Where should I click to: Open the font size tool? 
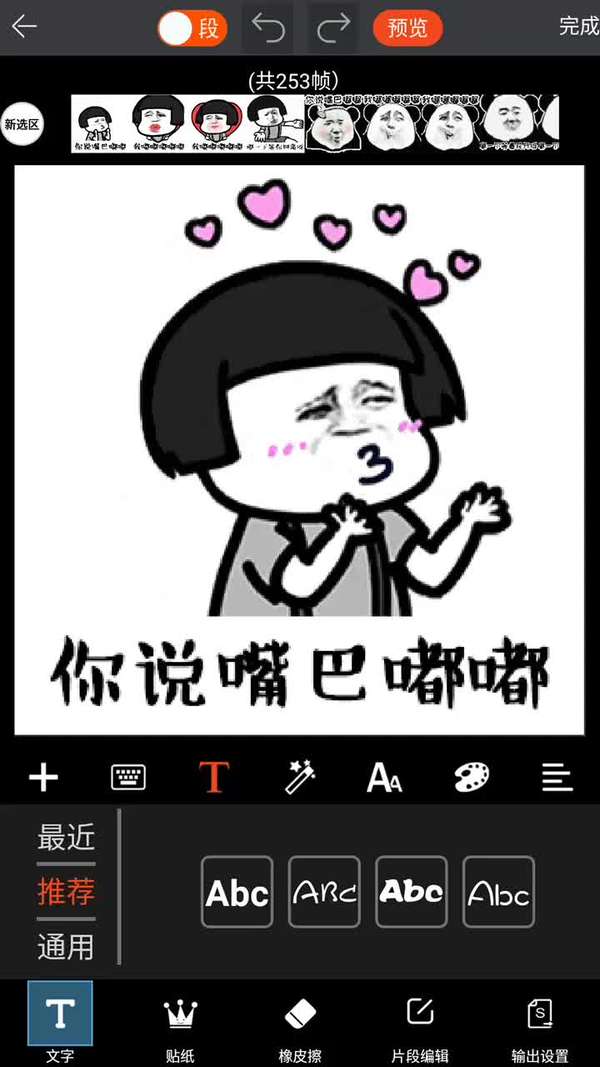(384, 777)
